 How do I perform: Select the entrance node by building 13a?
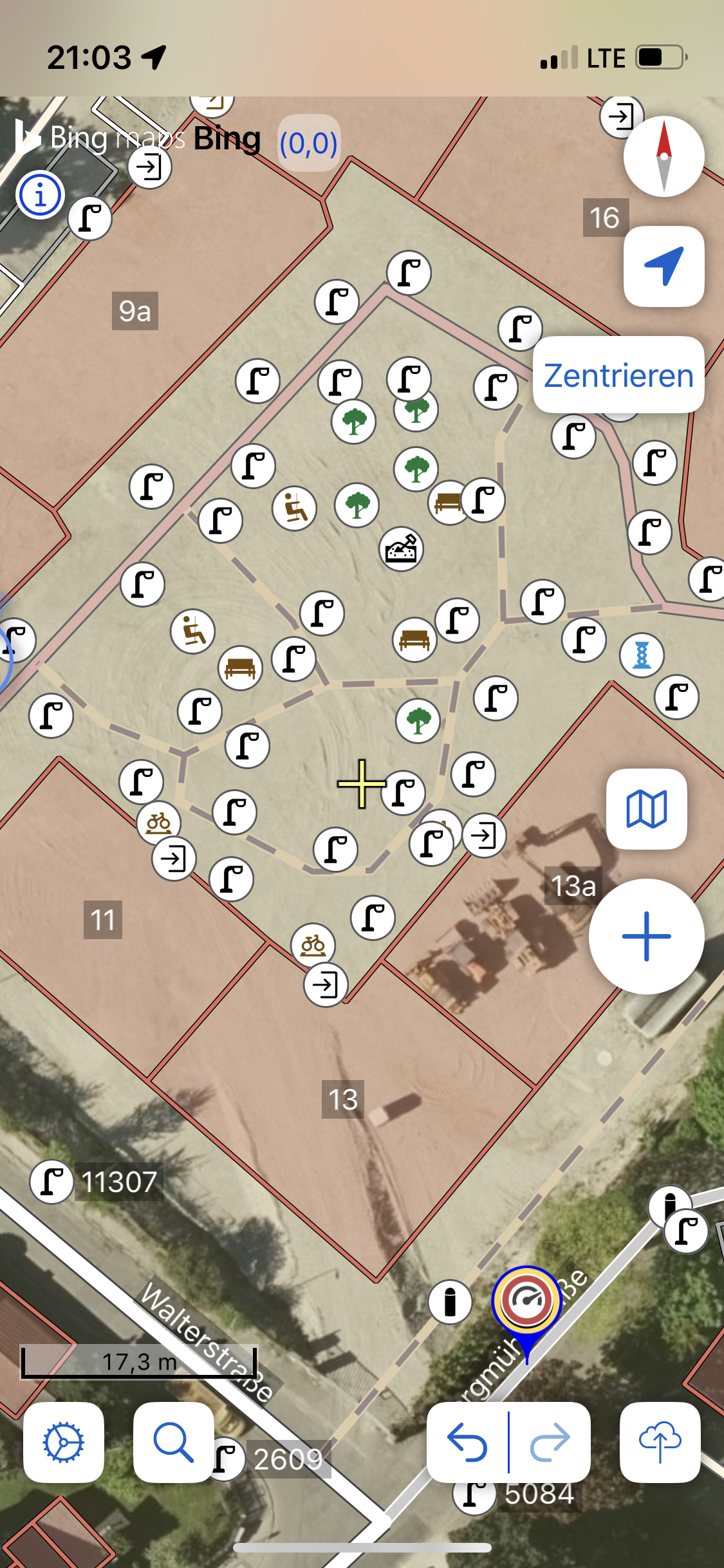(484, 835)
